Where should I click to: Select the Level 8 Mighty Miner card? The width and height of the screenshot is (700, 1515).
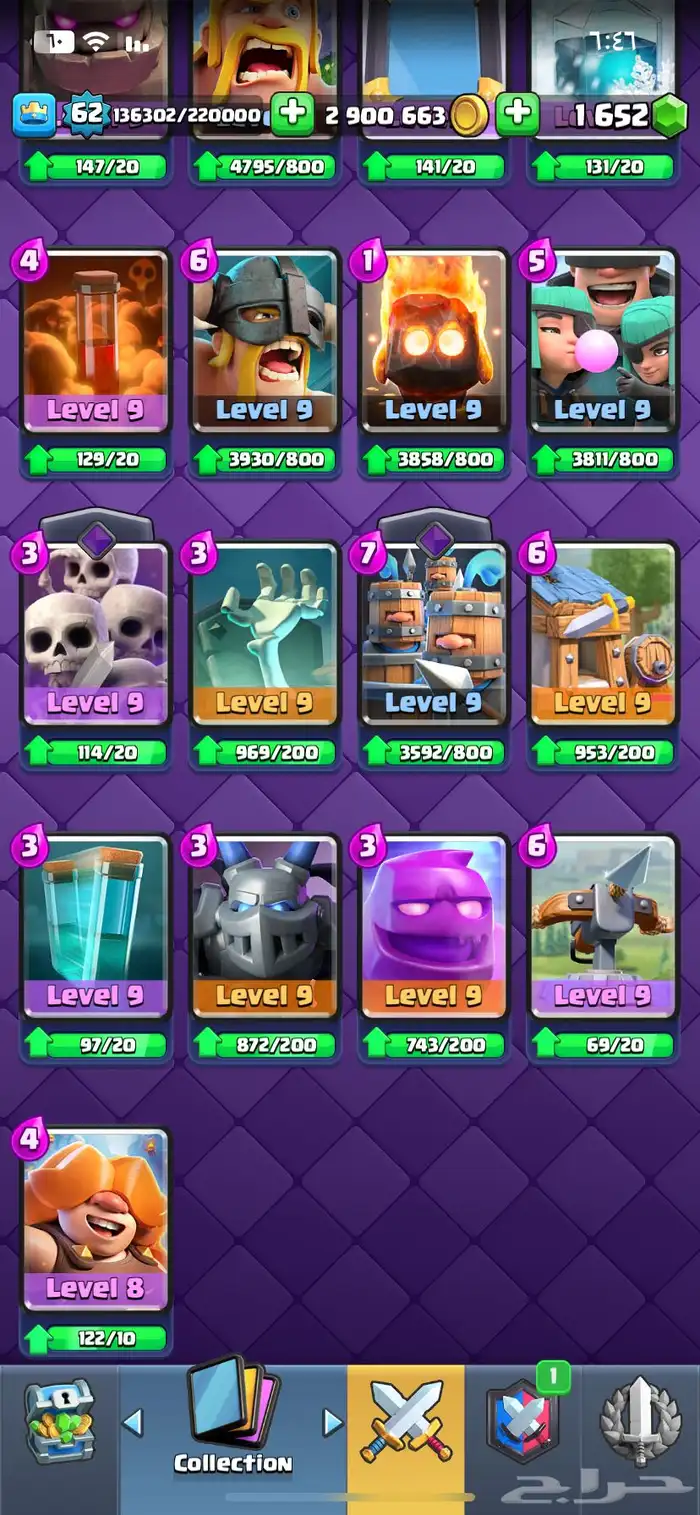[96, 1220]
